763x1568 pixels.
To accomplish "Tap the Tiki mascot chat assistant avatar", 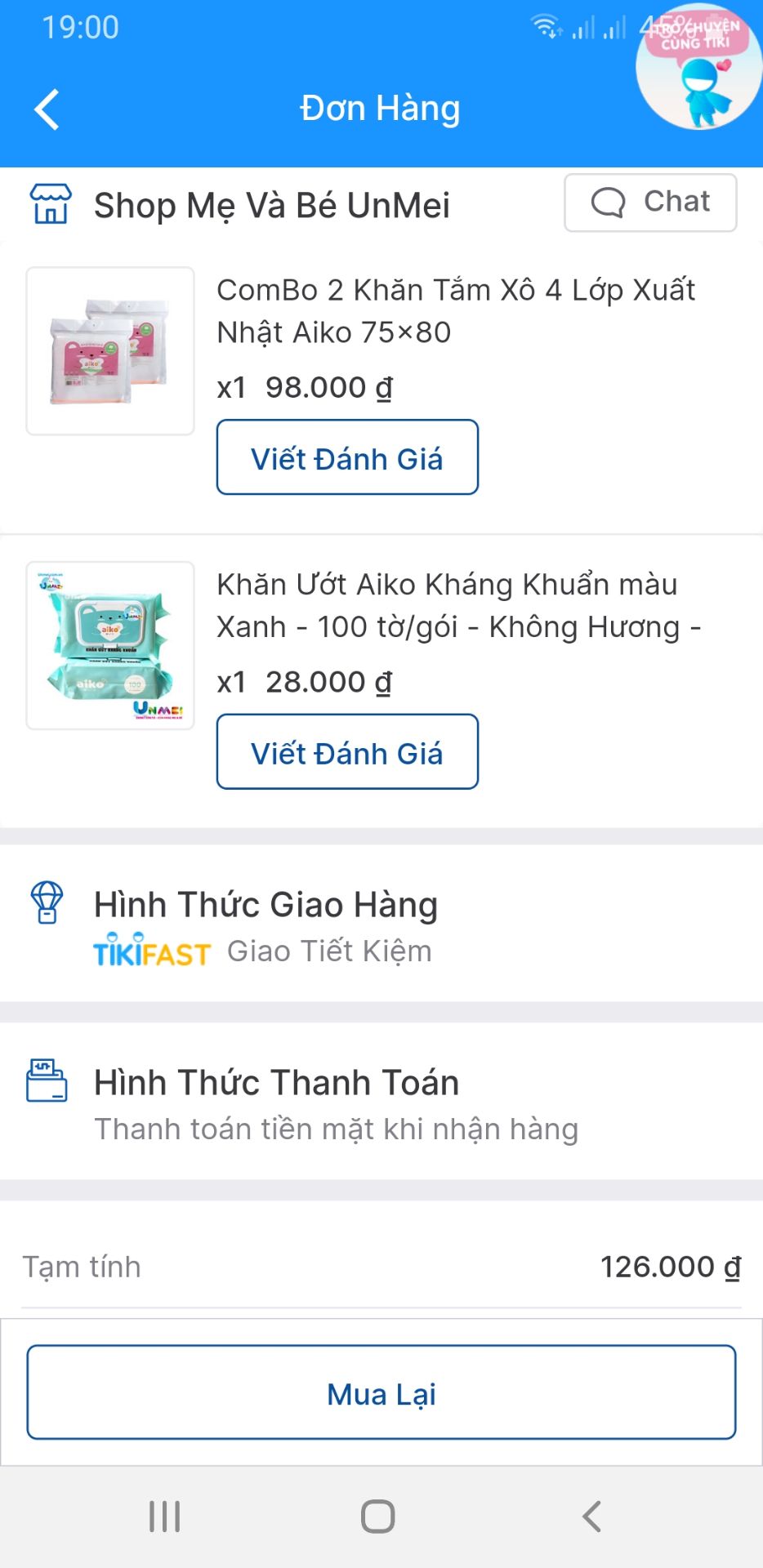I will click(x=698, y=78).
